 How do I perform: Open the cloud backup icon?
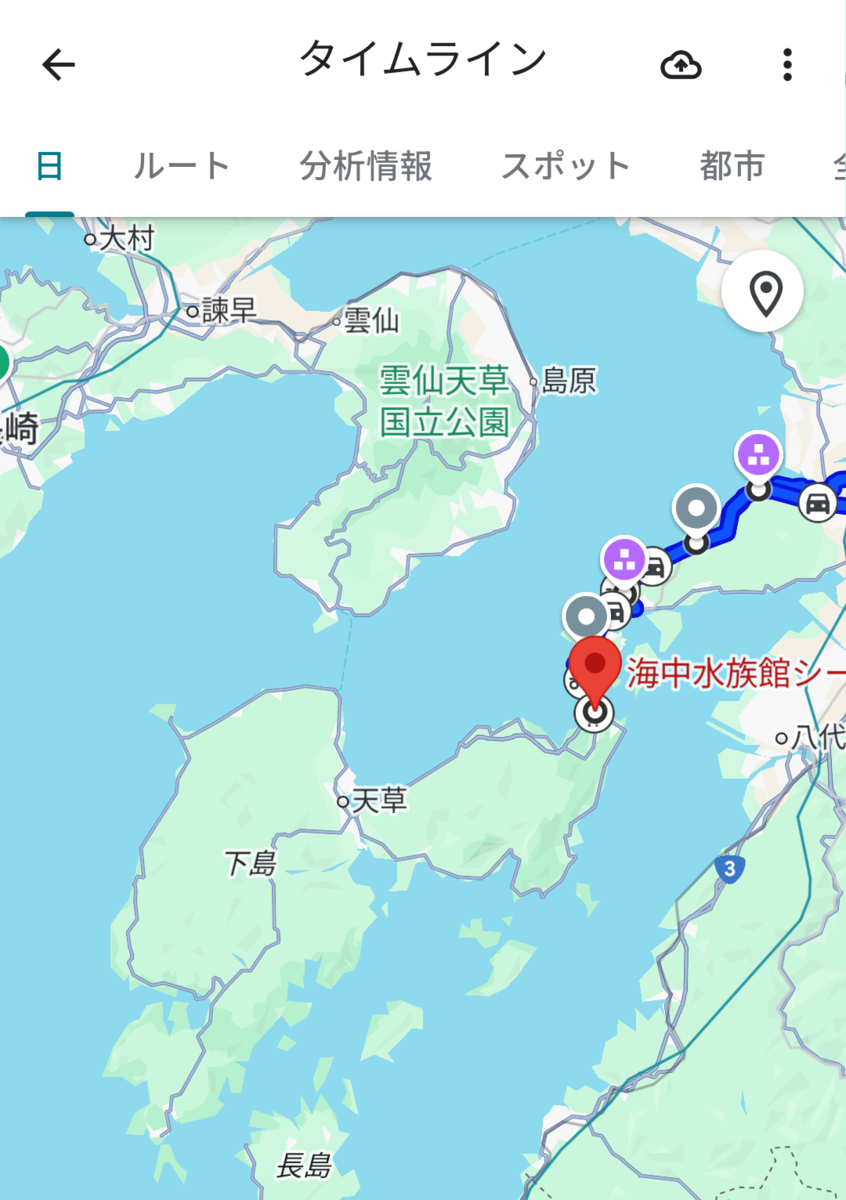(x=681, y=66)
